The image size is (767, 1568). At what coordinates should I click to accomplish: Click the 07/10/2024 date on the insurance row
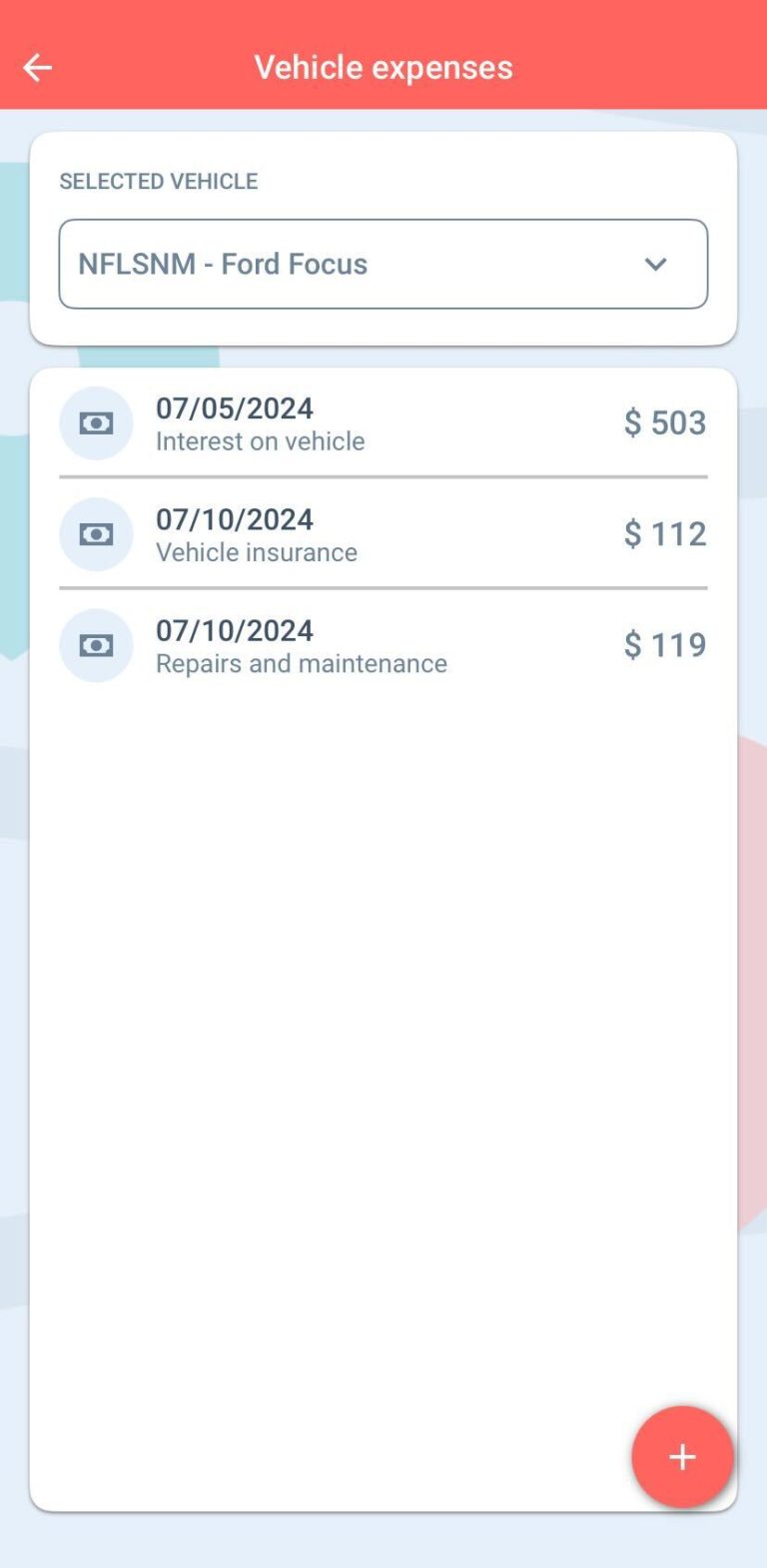[235, 519]
